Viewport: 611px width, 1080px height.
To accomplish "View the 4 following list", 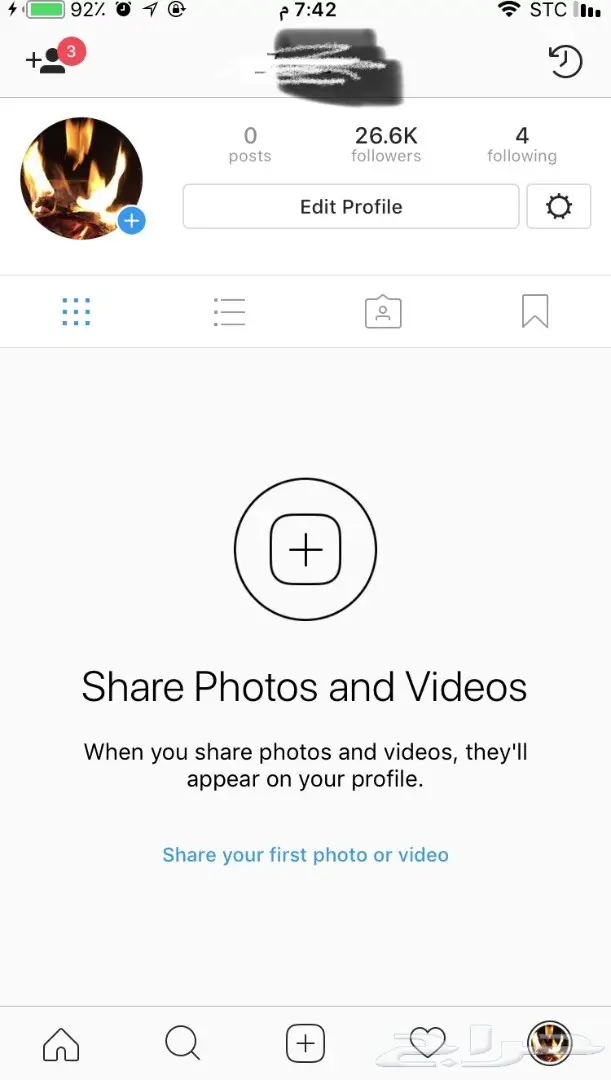I will 522,144.
